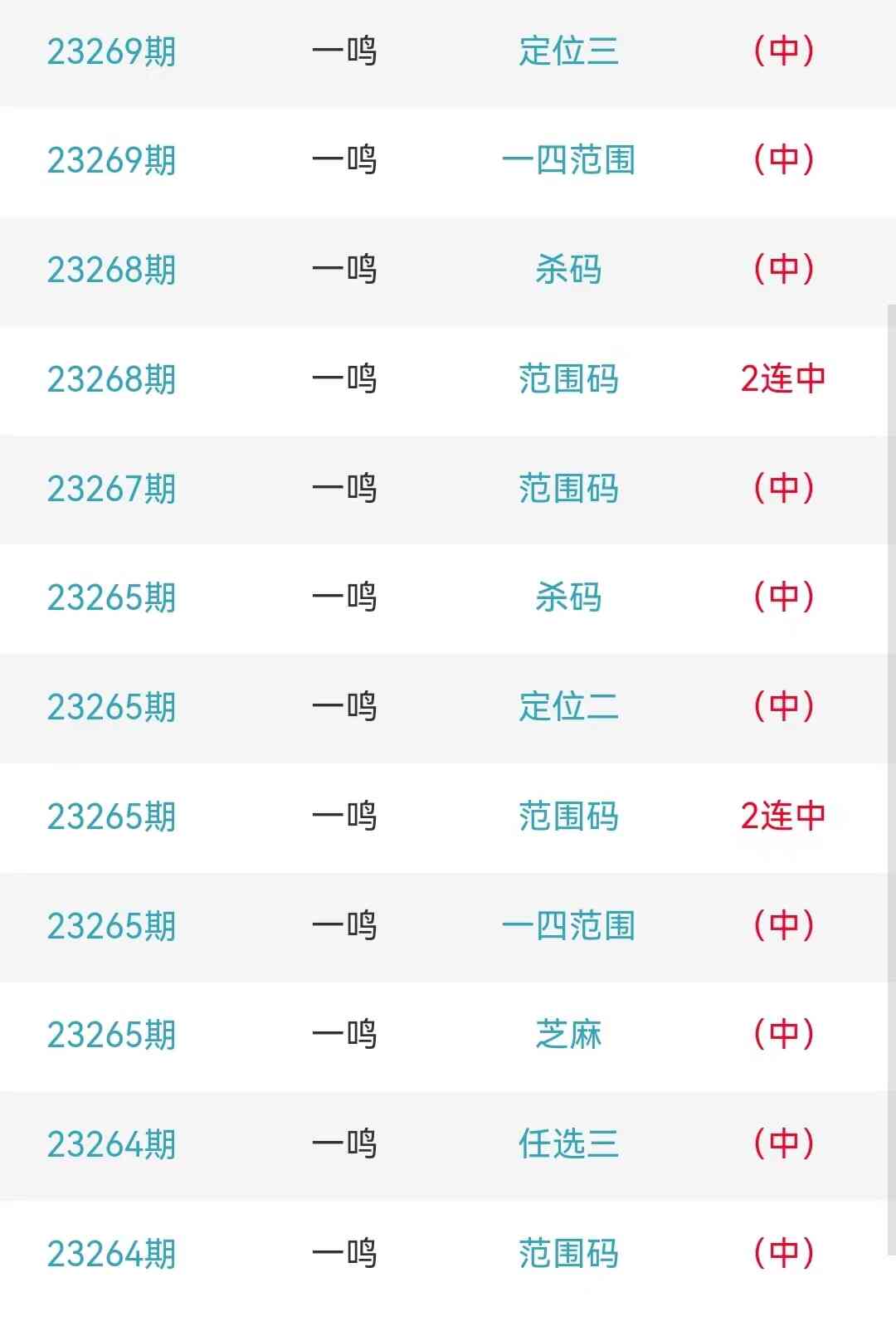The image size is (896, 1326).
Task: Open the 23265期 芝麻 entry
Action: point(568,1035)
